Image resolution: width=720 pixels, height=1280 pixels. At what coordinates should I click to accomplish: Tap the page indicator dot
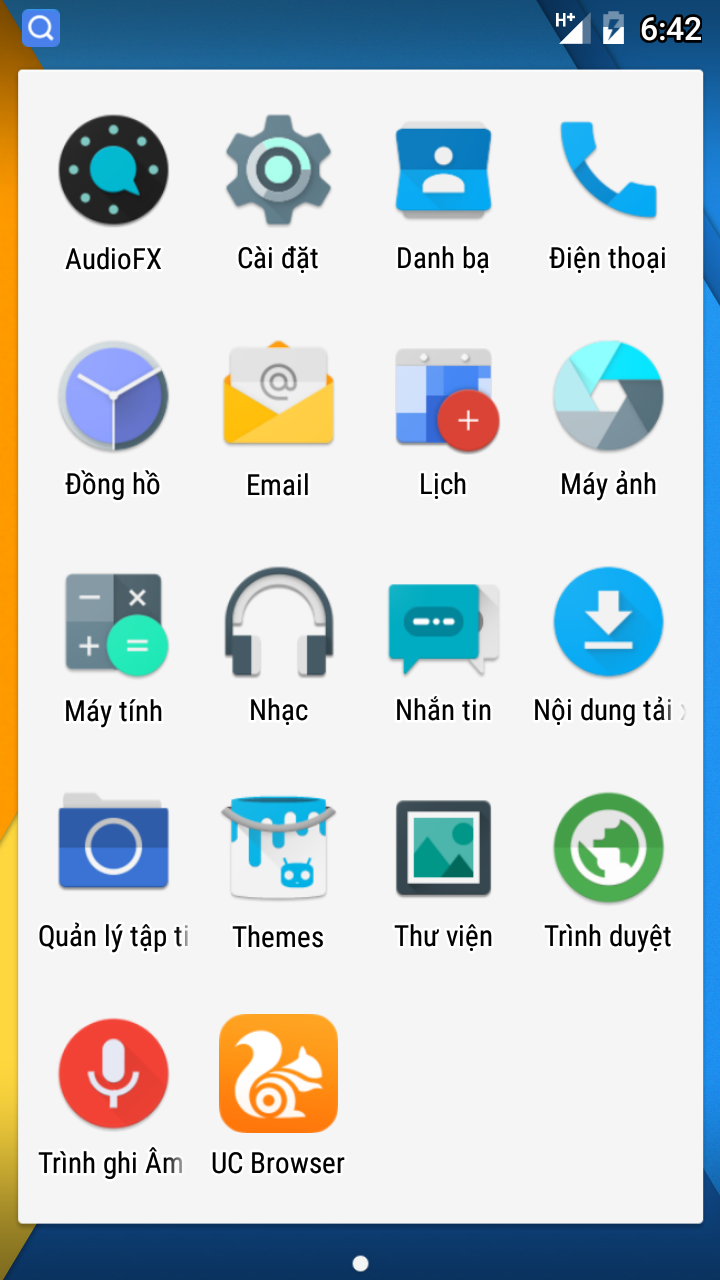[x=360, y=1264]
